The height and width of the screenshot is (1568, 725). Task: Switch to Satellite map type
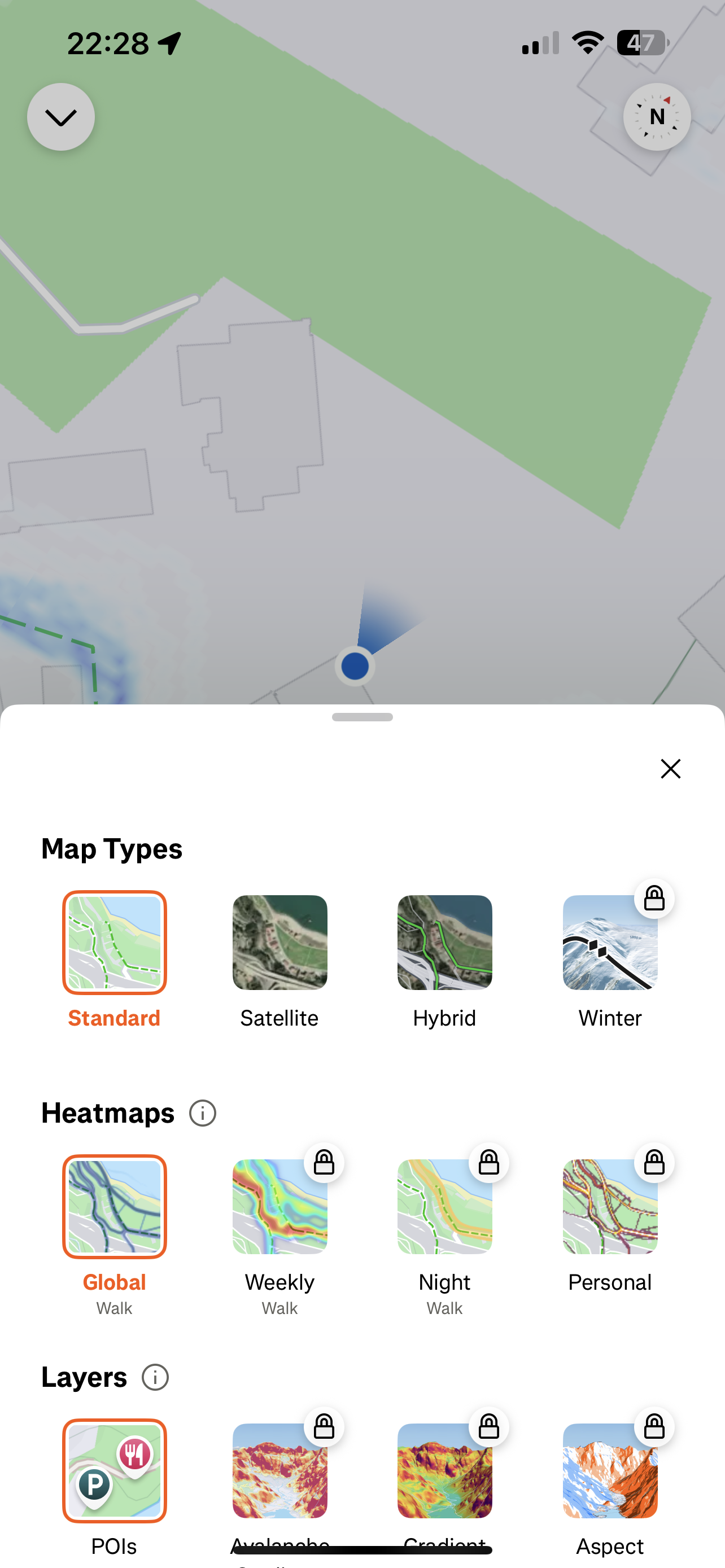[x=279, y=943]
